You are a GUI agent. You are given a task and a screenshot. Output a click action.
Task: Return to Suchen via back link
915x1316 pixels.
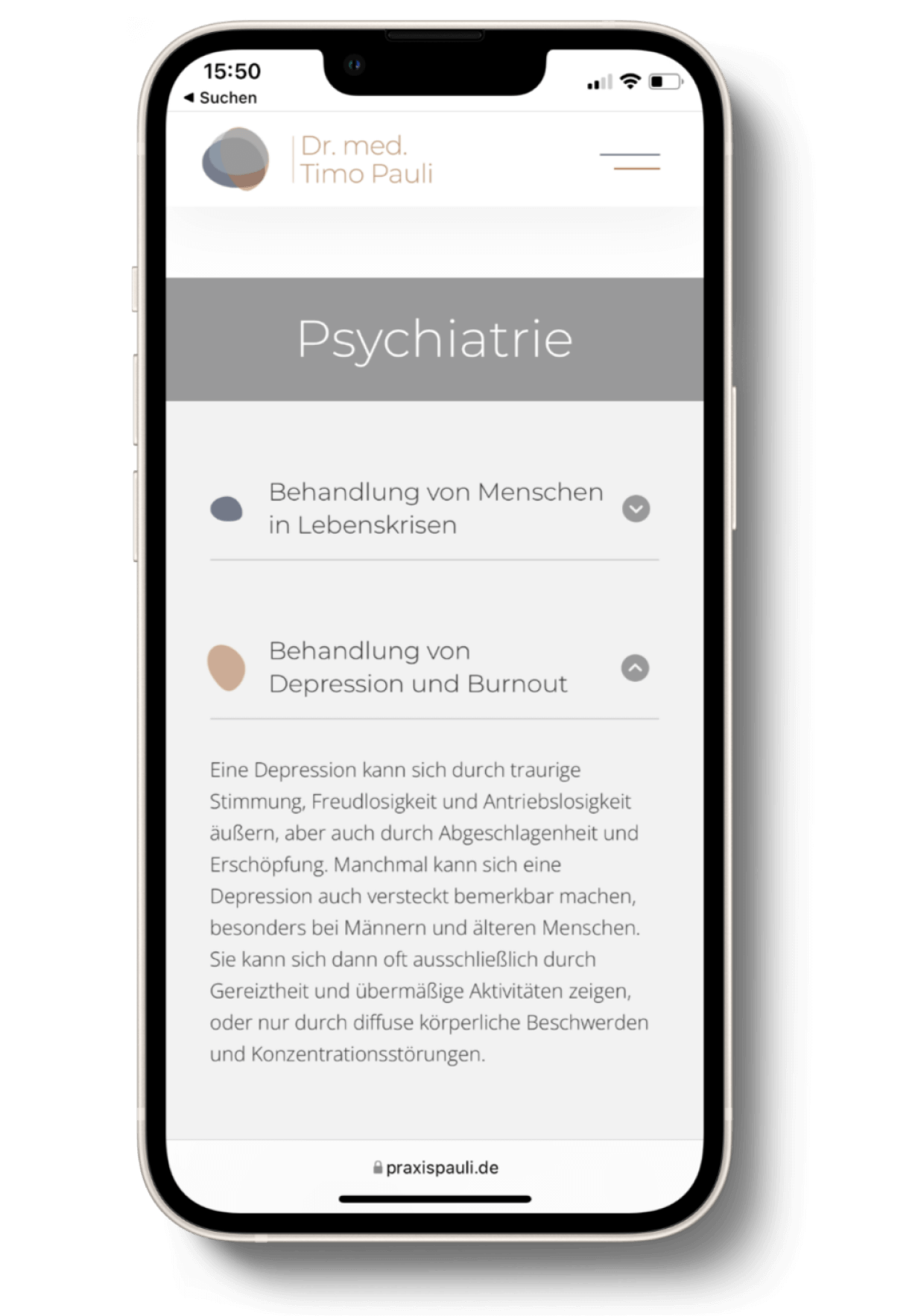click(x=221, y=98)
